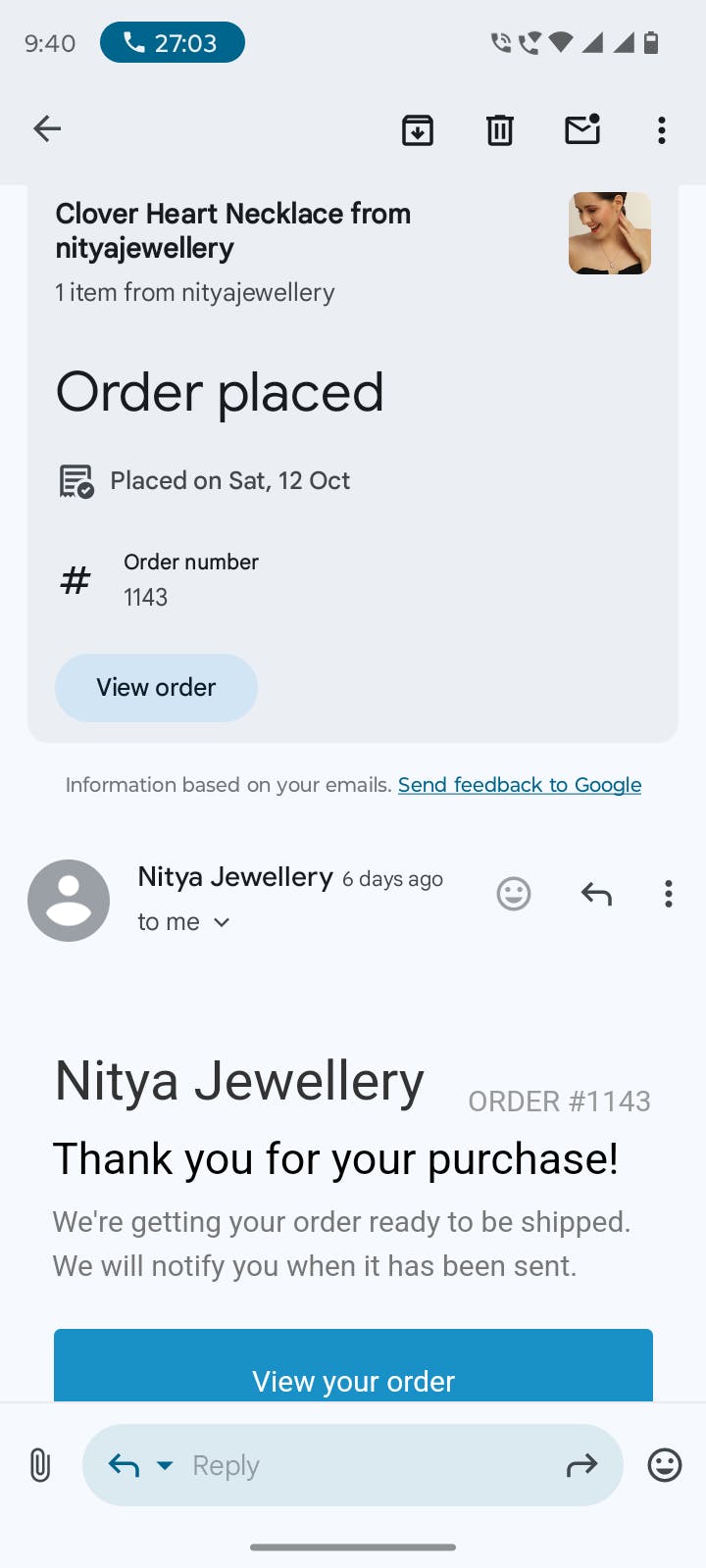Open emoji picker at bottom right
Viewport: 706px width, 1568px height.
click(x=665, y=1465)
